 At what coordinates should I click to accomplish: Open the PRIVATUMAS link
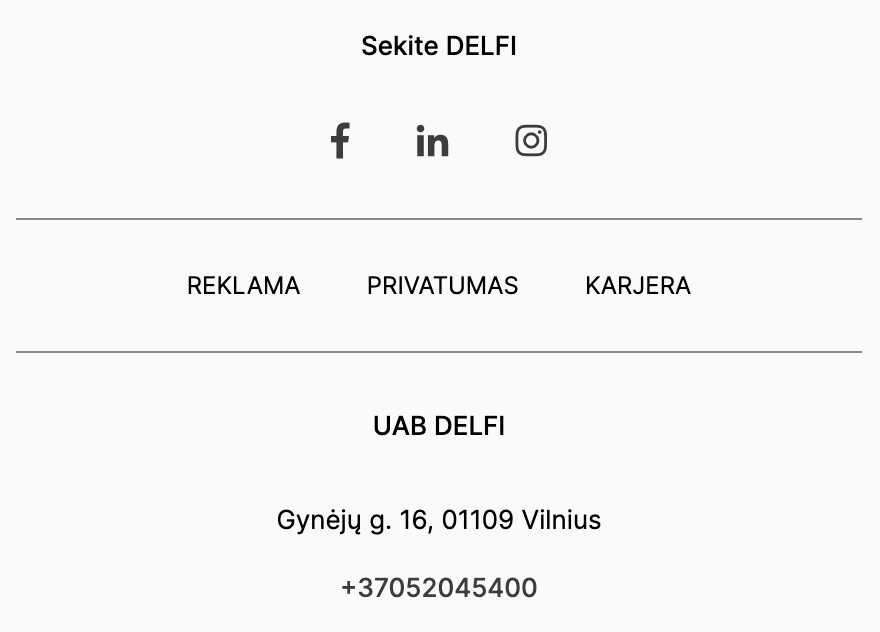tap(442, 286)
